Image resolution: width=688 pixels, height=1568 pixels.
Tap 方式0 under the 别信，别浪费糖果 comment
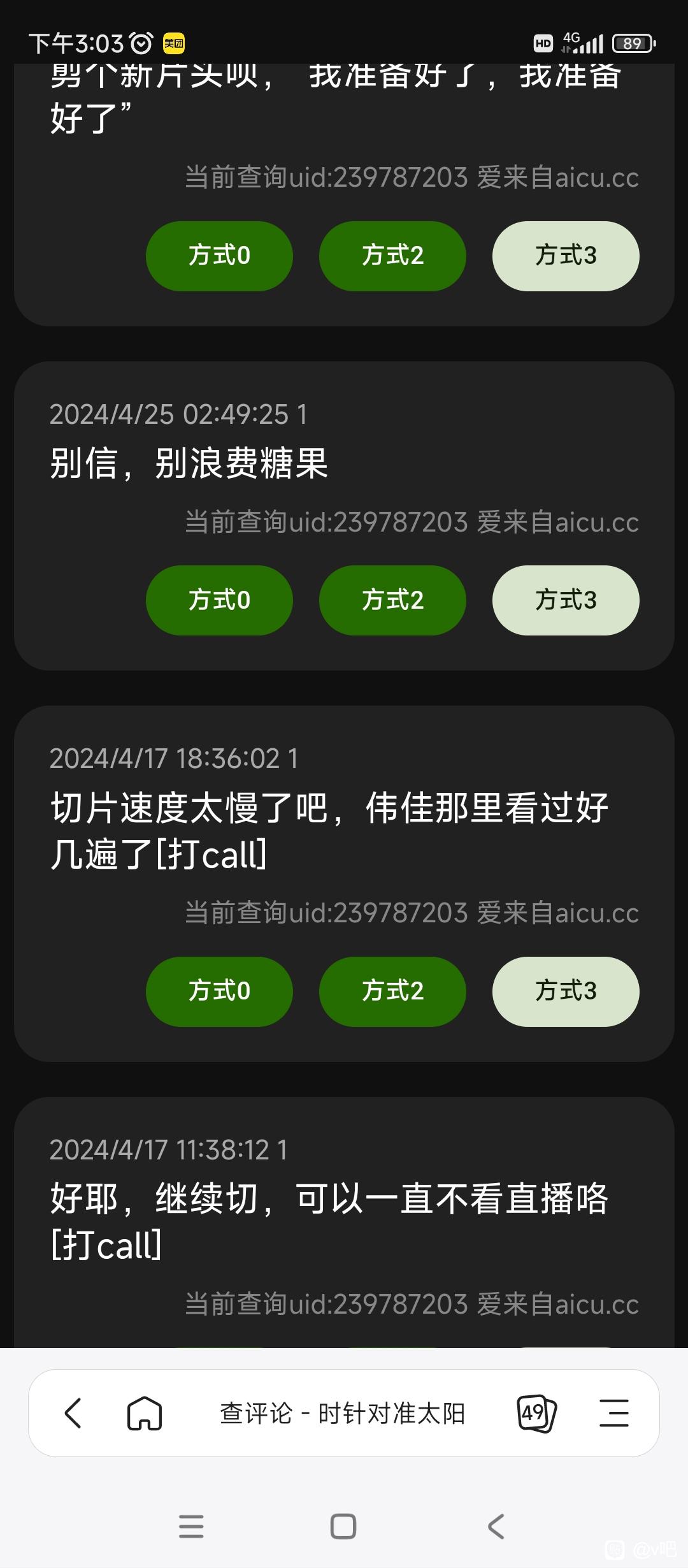pyautogui.click(x=219, y=600)
